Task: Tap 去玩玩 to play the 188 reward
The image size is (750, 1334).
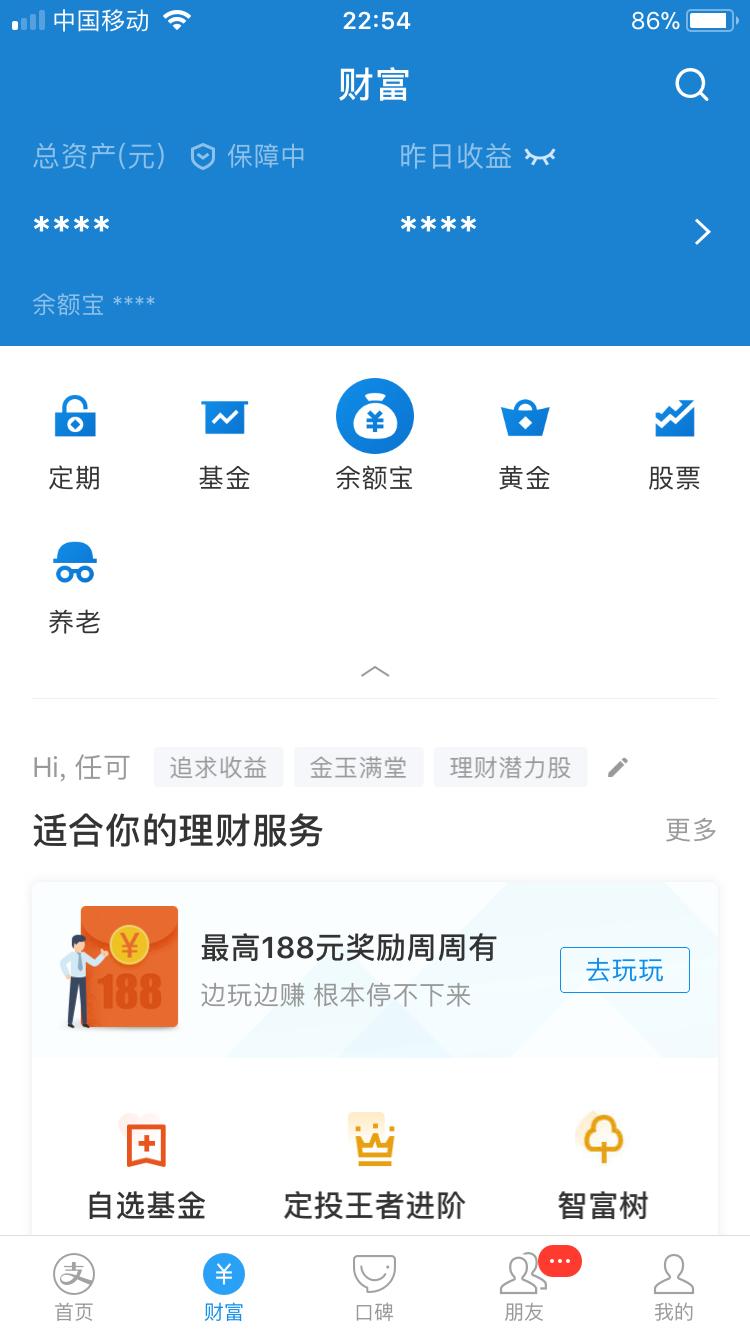Action: pos(625,970)
